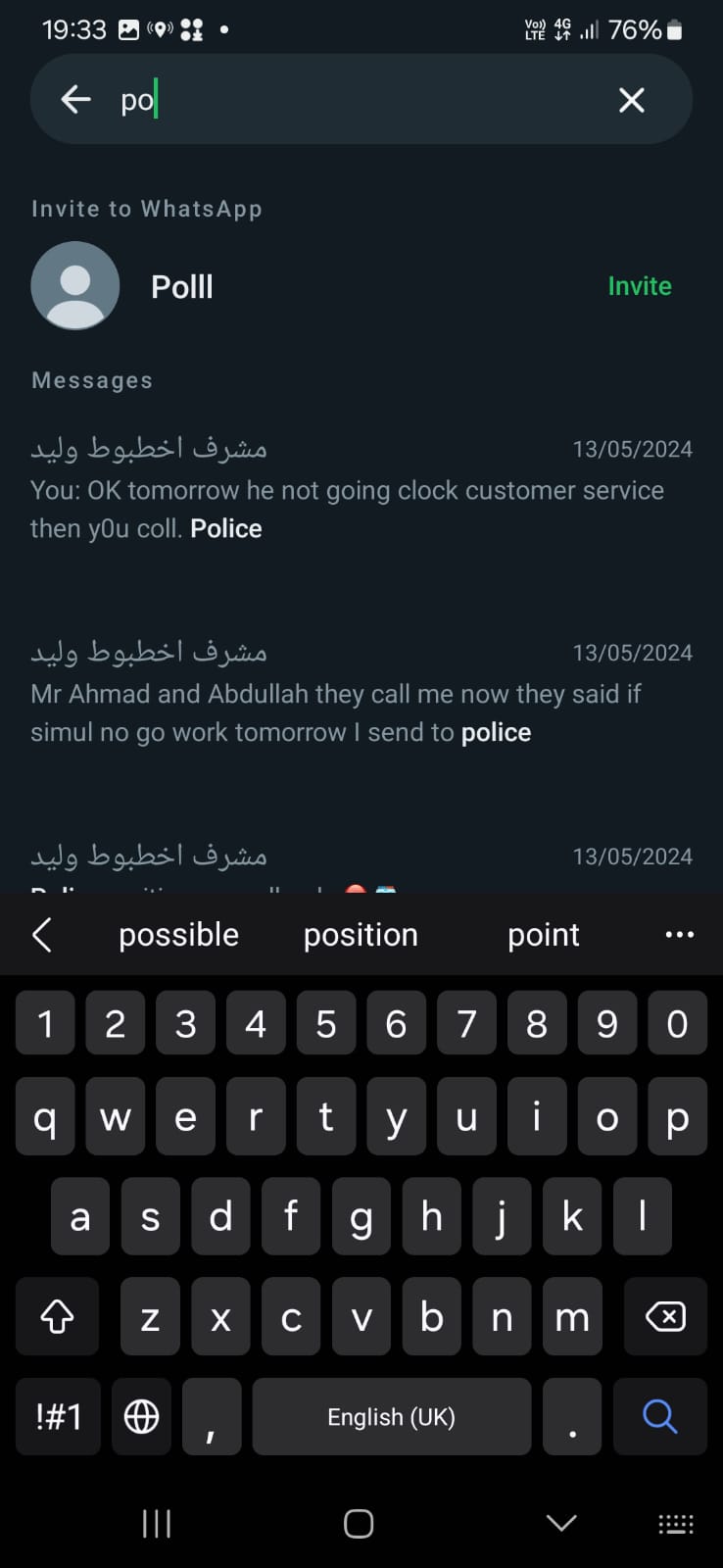723x1568 pixels.
Task: Show more keyboard suggestions via three dots
Action: pos(680,935)
